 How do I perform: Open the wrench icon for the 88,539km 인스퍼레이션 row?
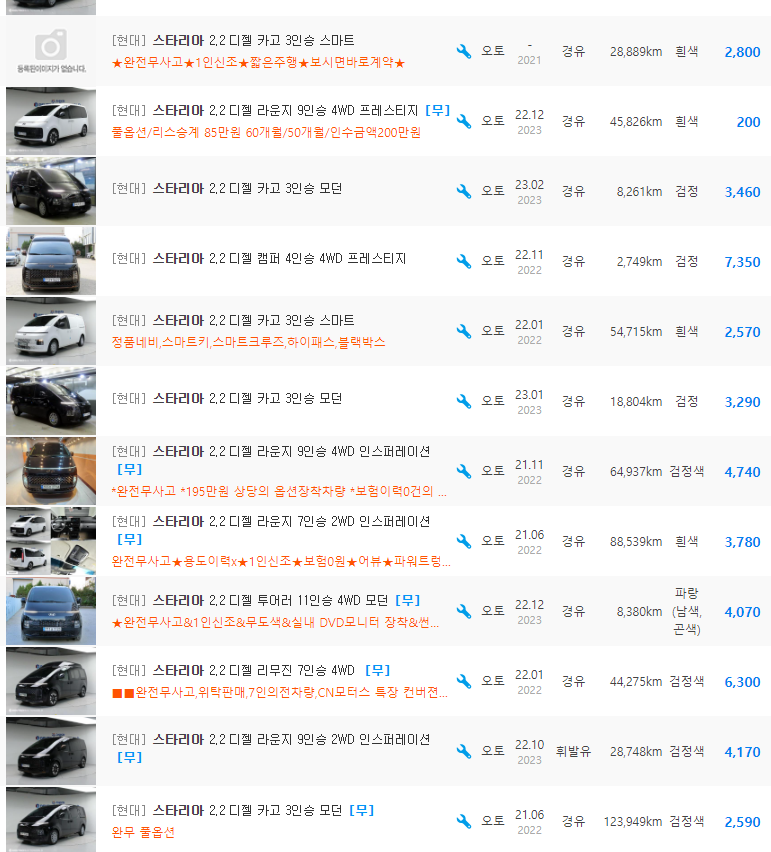pos(463,541)
